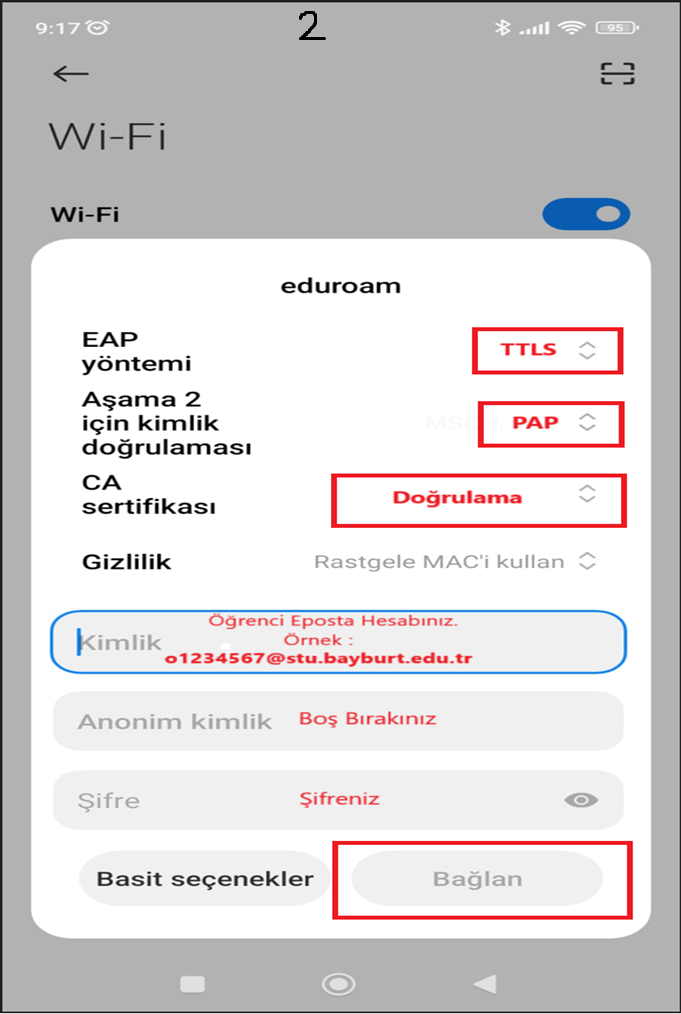Open the Aşama 2 kimlik doğrulaması dropdown
Image resolution: width=681 pixels, height=1014 pixels.
coord(551,423)
